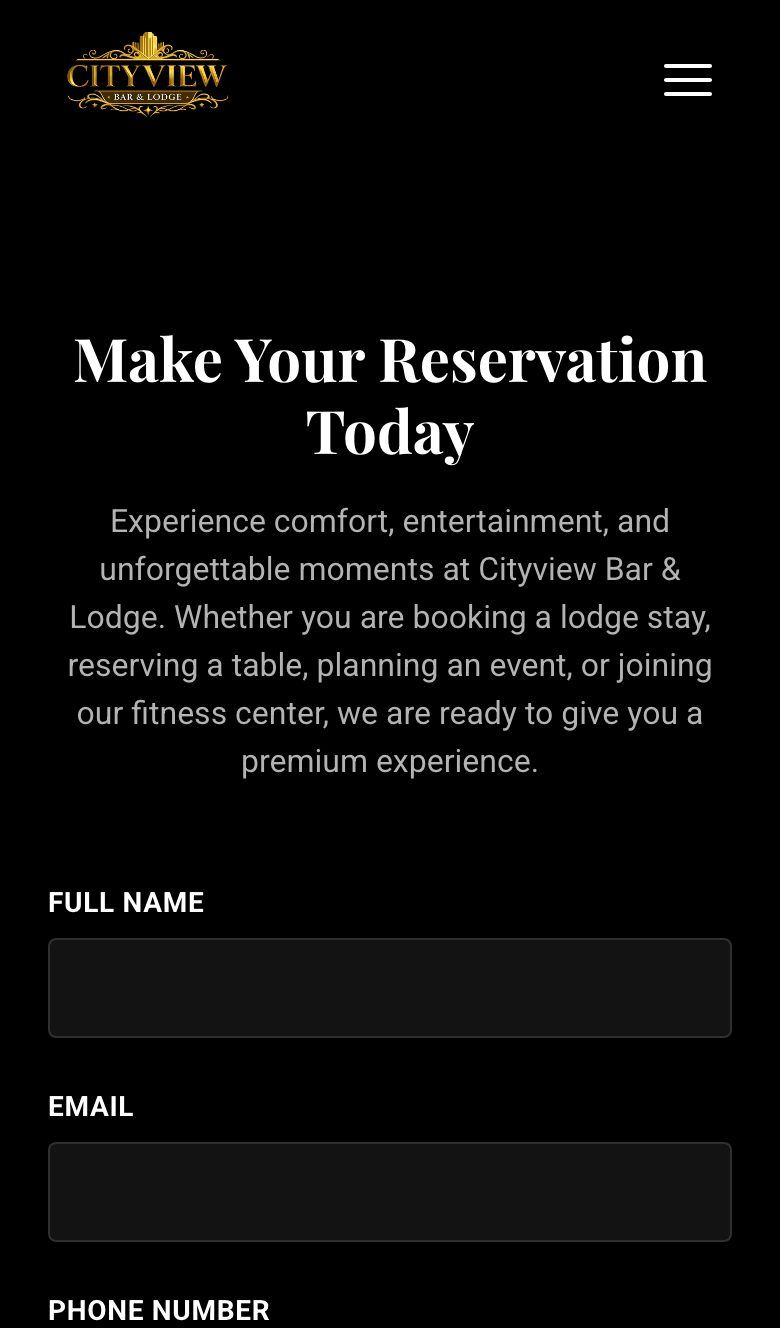Open the hamburger navigation menu

tap(688, 80)
